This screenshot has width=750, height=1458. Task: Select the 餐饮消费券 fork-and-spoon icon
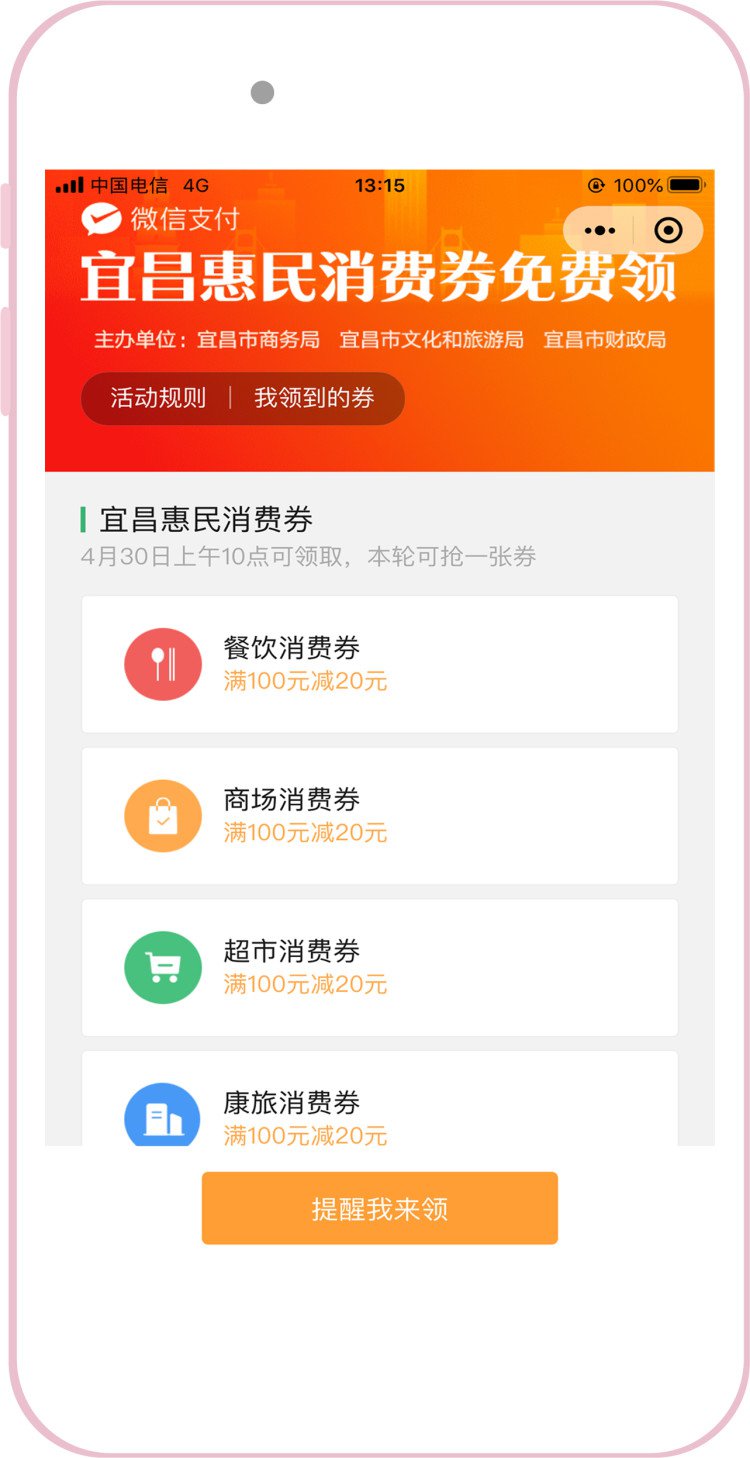163,663
